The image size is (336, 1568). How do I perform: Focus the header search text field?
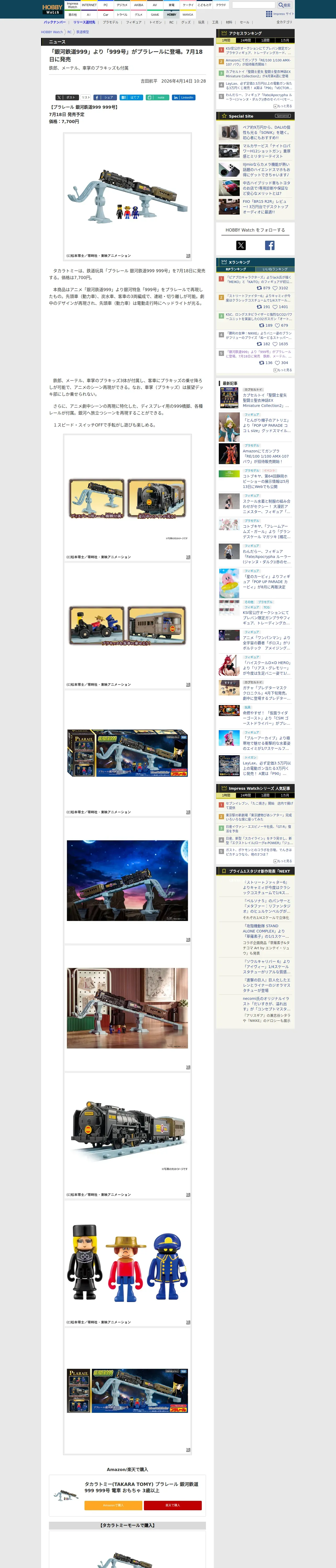point(253,5)
